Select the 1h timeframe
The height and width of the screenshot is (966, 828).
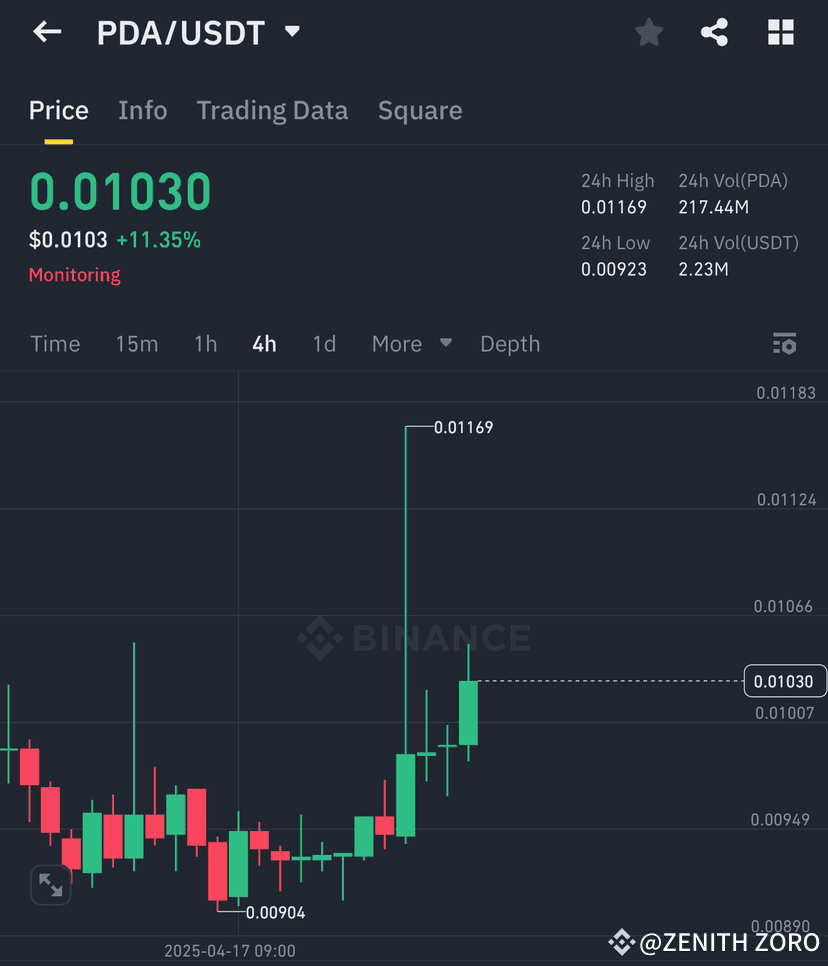pyautogui.click(x=205, y=343)
